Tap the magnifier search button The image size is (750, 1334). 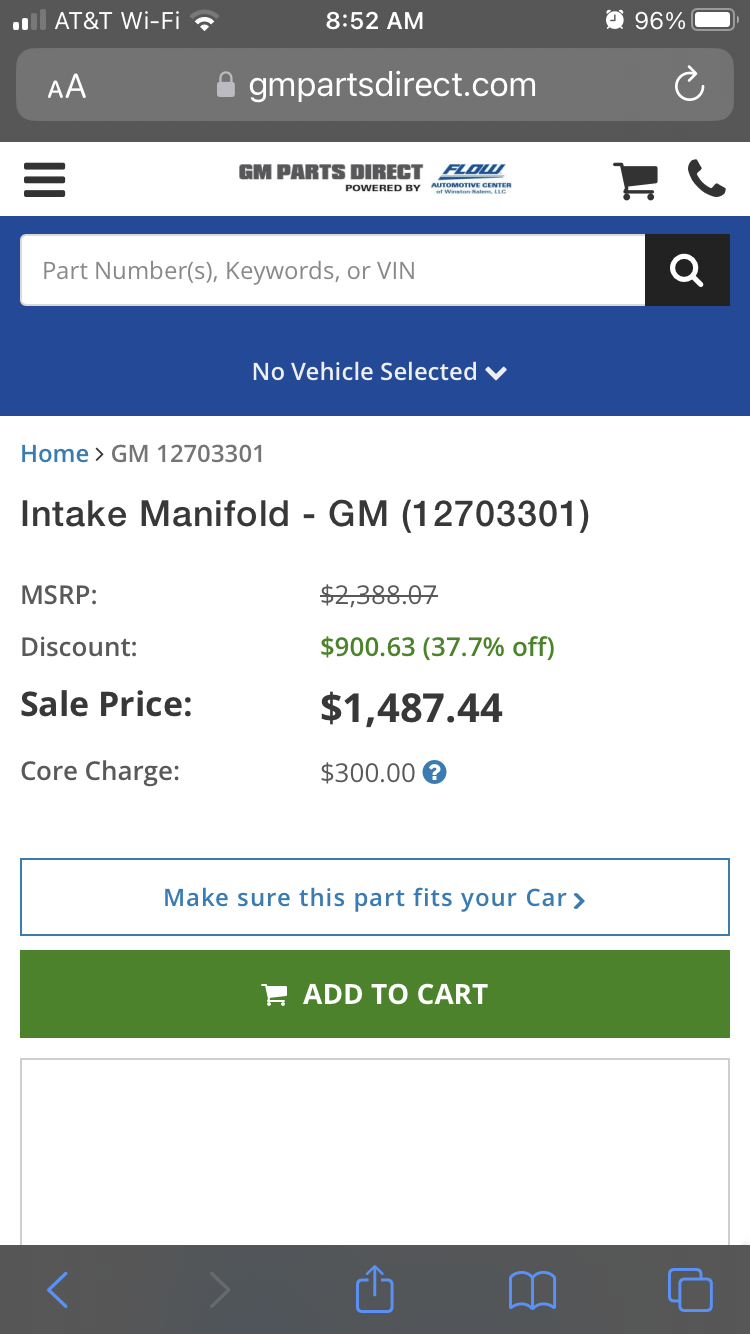687,270
